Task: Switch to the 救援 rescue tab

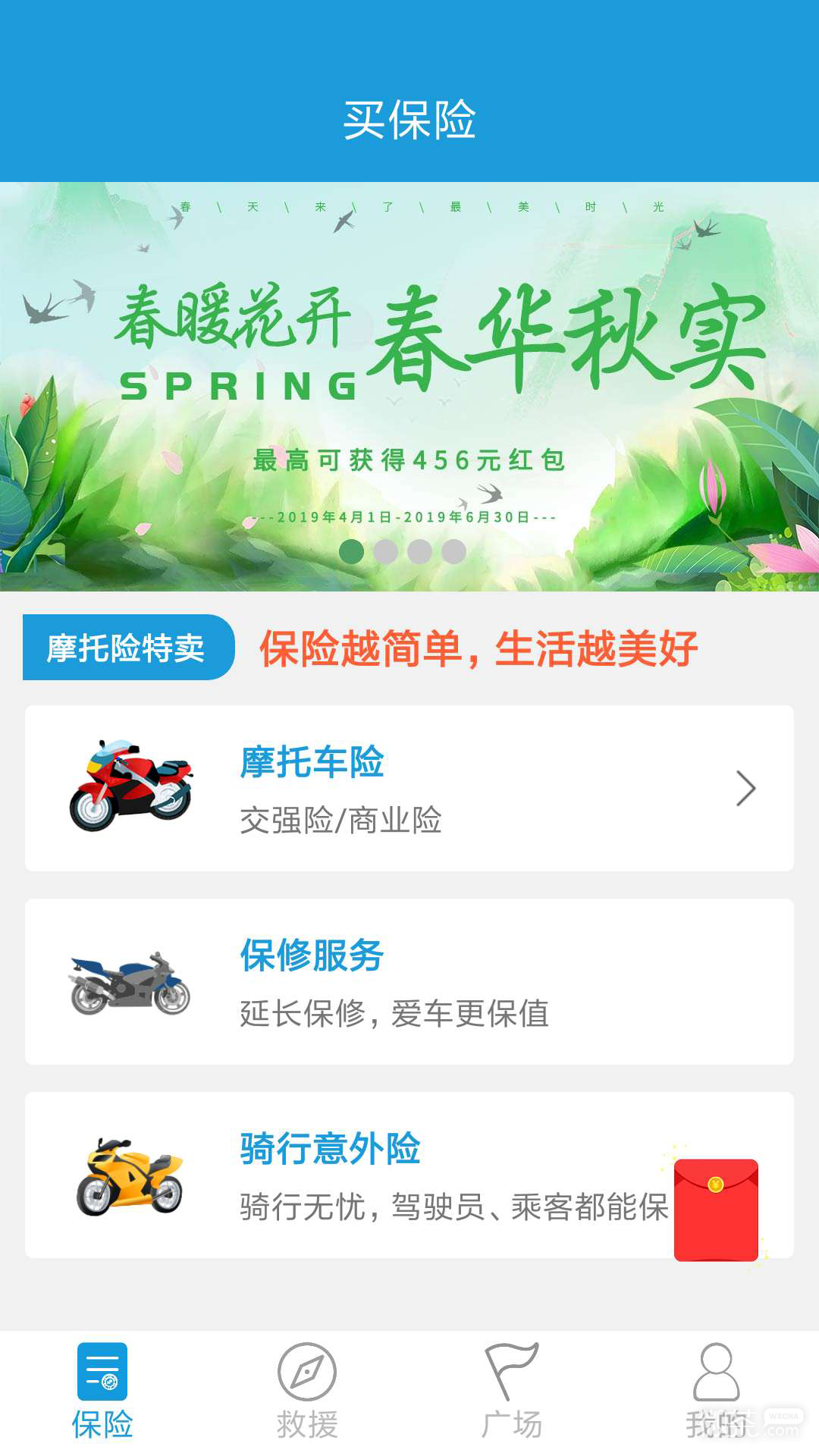Action: coord(307,1392)
